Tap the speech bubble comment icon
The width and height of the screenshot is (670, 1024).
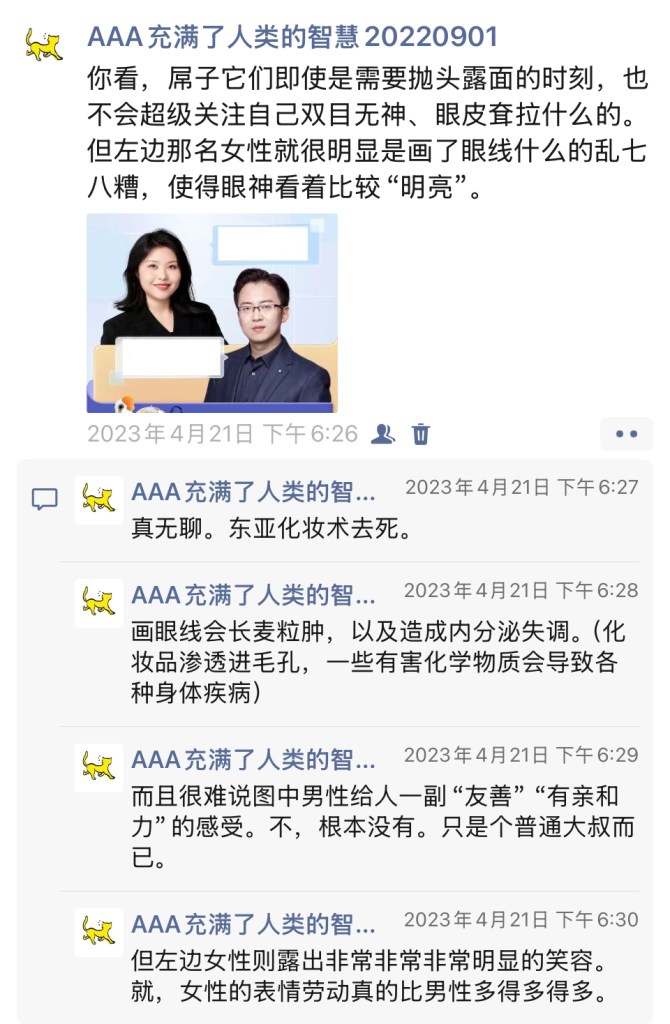pyautogui.click(x=44, y=499)
